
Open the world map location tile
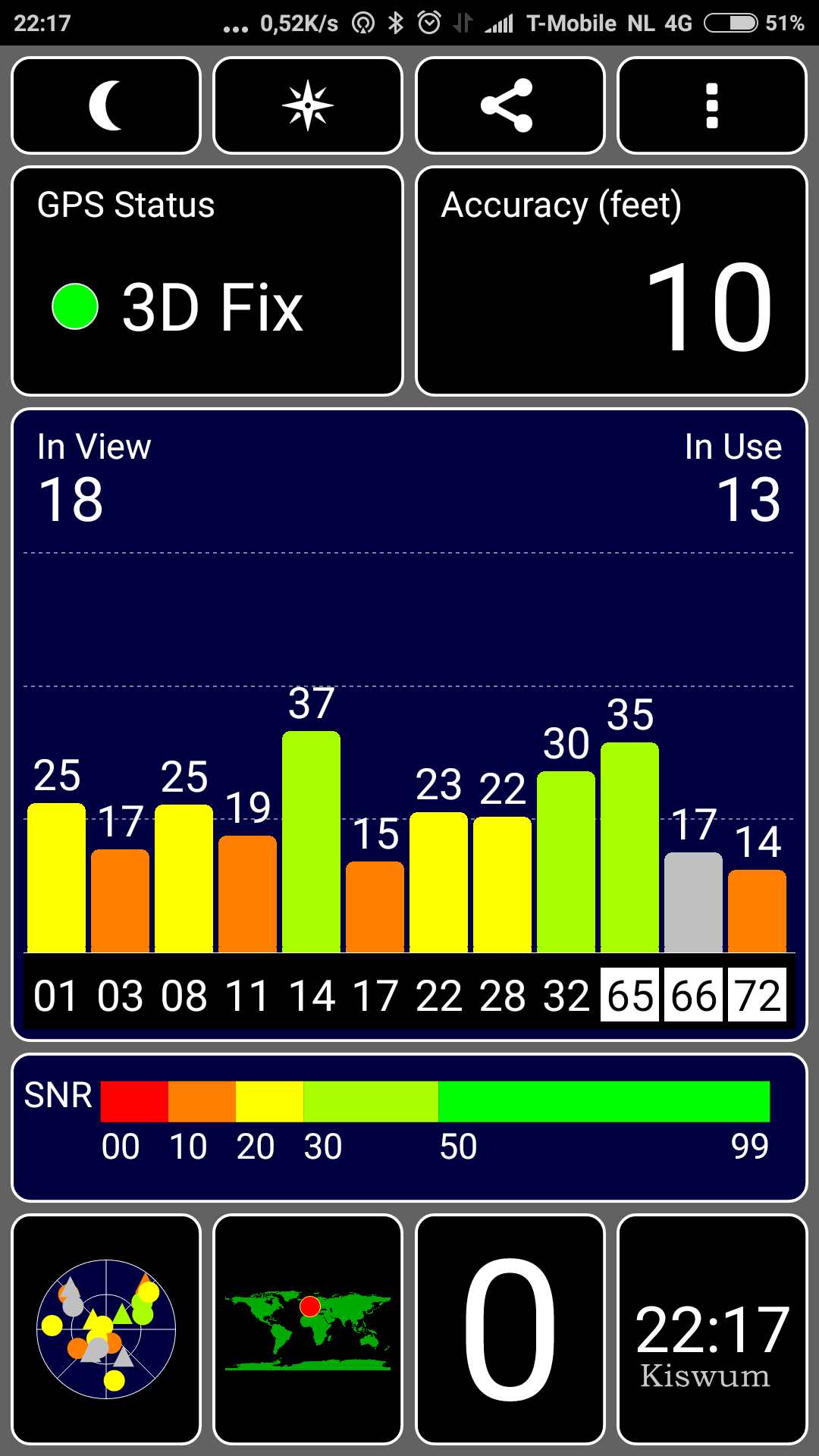(308, 1329)
